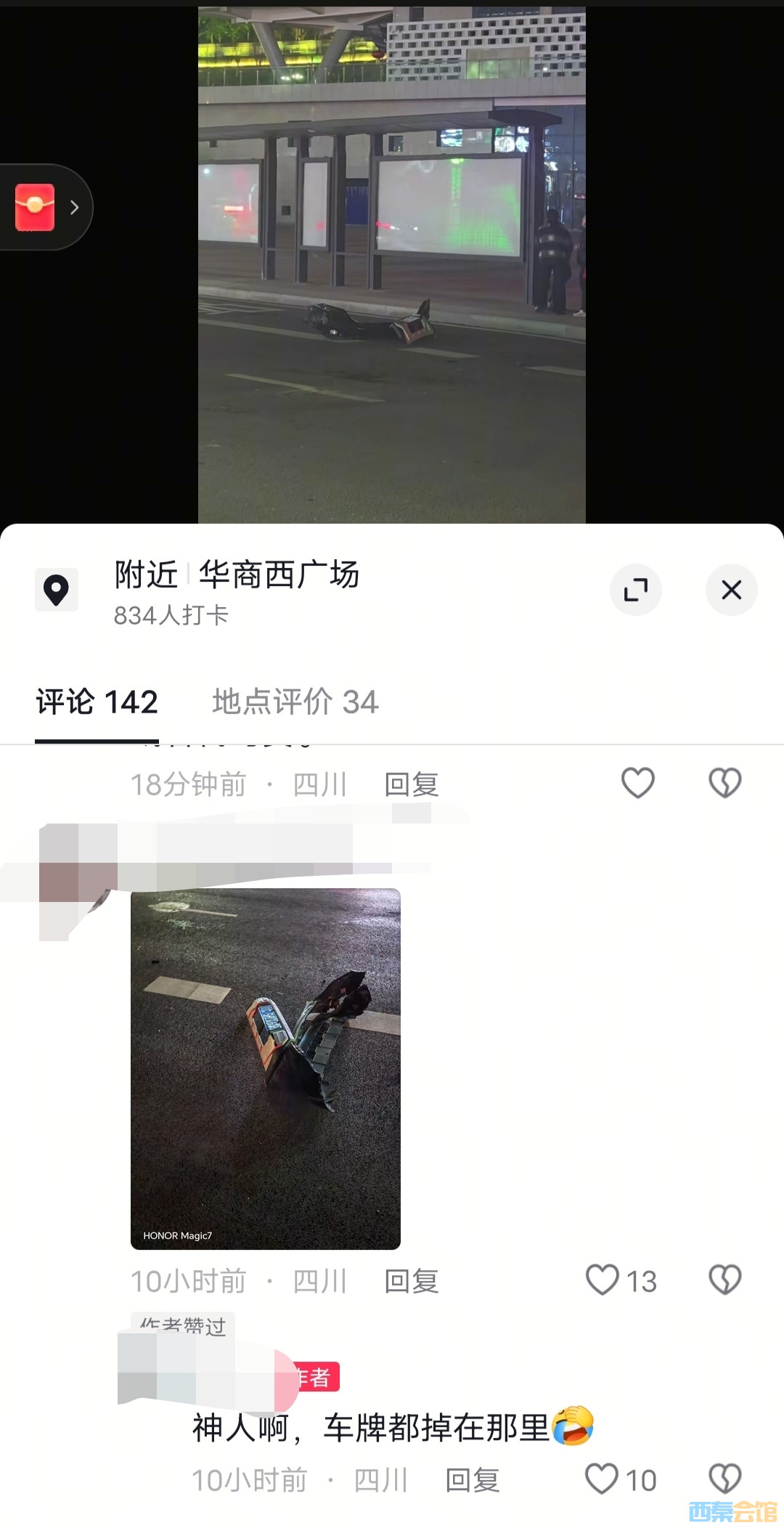Tap the video playing above the comments
Screen dimensions: 784x1528
click(392, 265)
